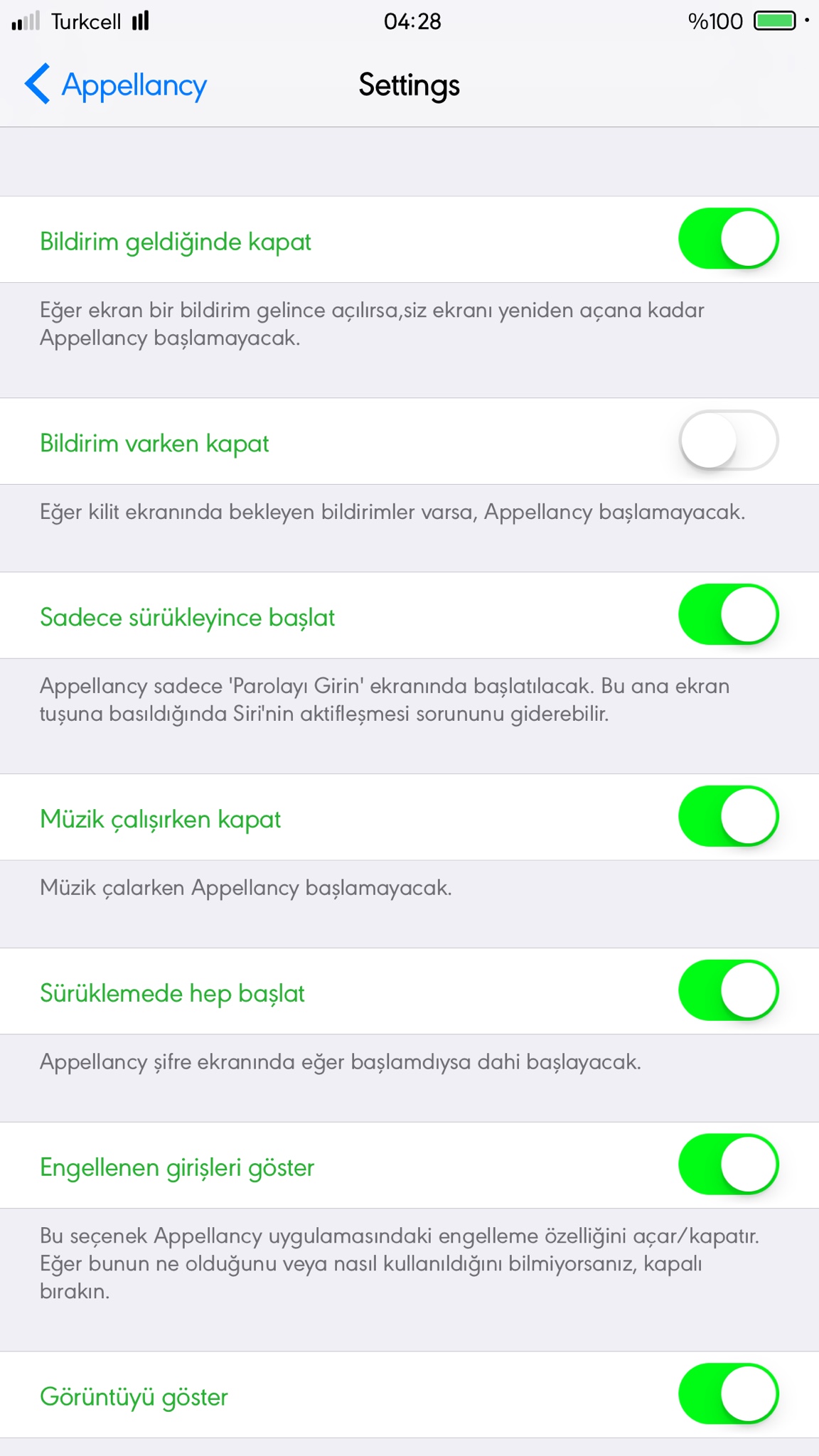Tap the Turkcell carrier label
The height and width of the screenshot is (1456, 819).
87,21
